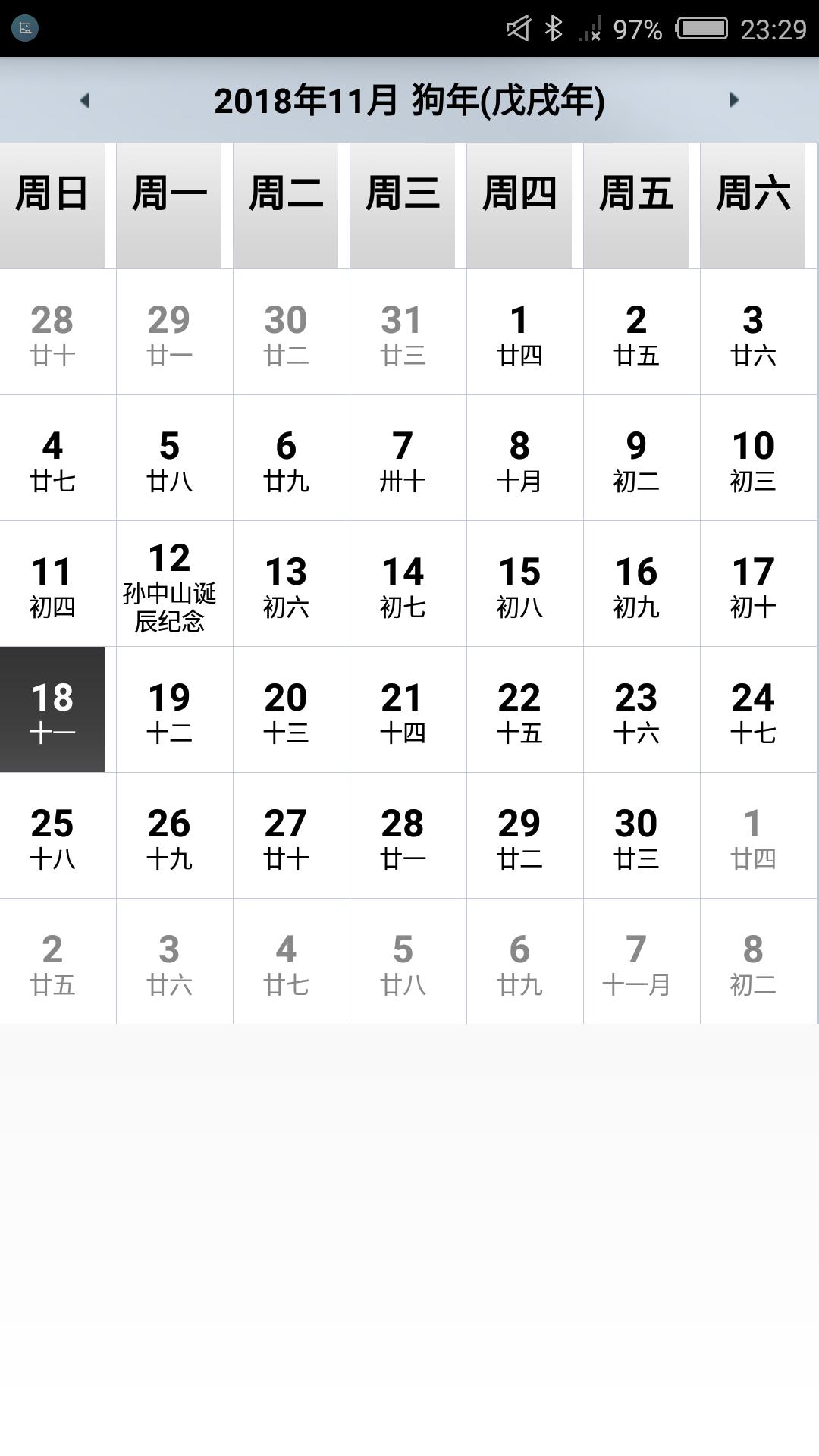Screen dimensions: 819x1456
Task: Choose November 27 (廿十)
Action: coord(286,836)
